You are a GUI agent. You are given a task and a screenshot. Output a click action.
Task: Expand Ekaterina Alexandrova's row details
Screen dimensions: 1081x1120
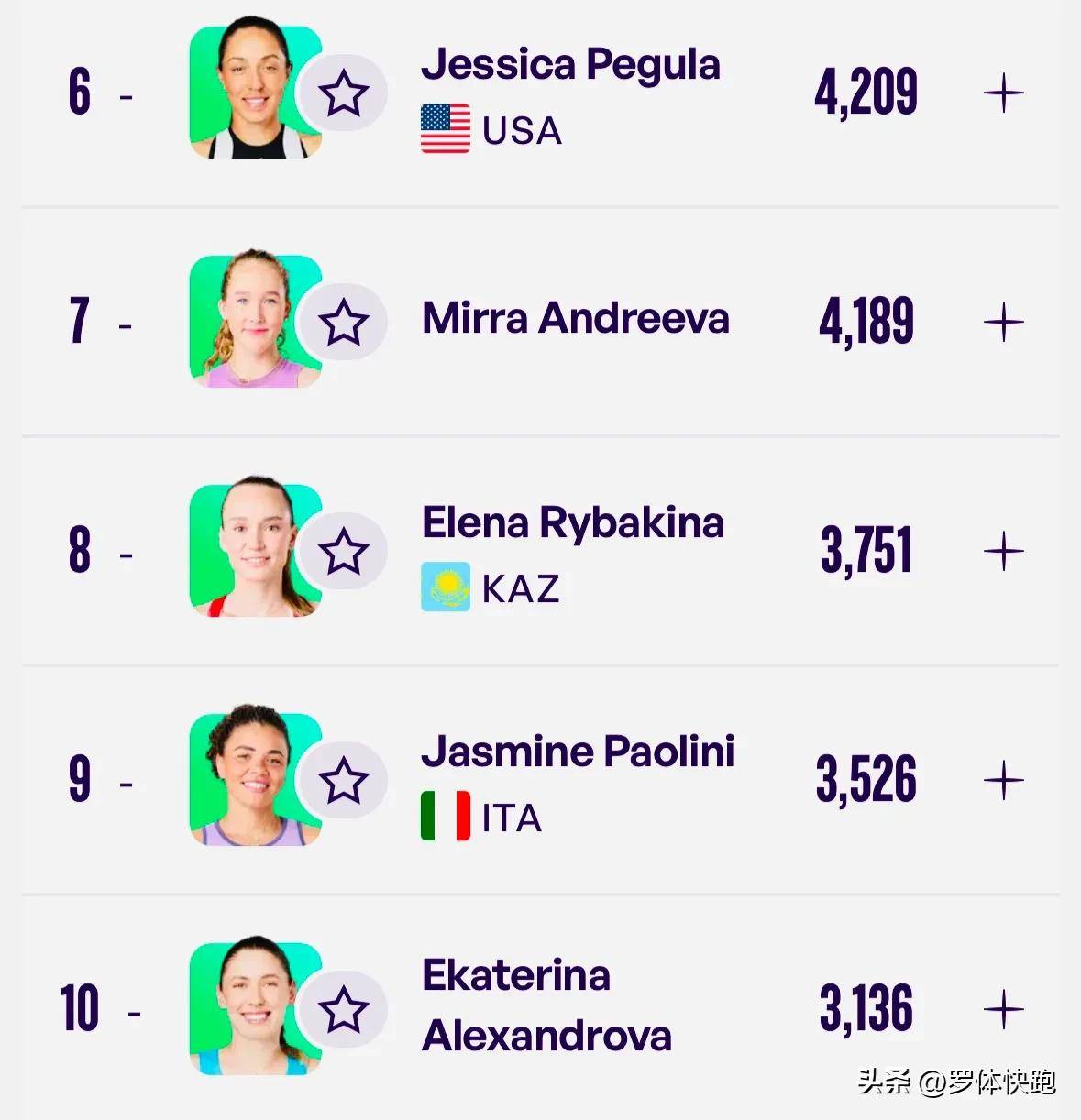point(1003,1010)
